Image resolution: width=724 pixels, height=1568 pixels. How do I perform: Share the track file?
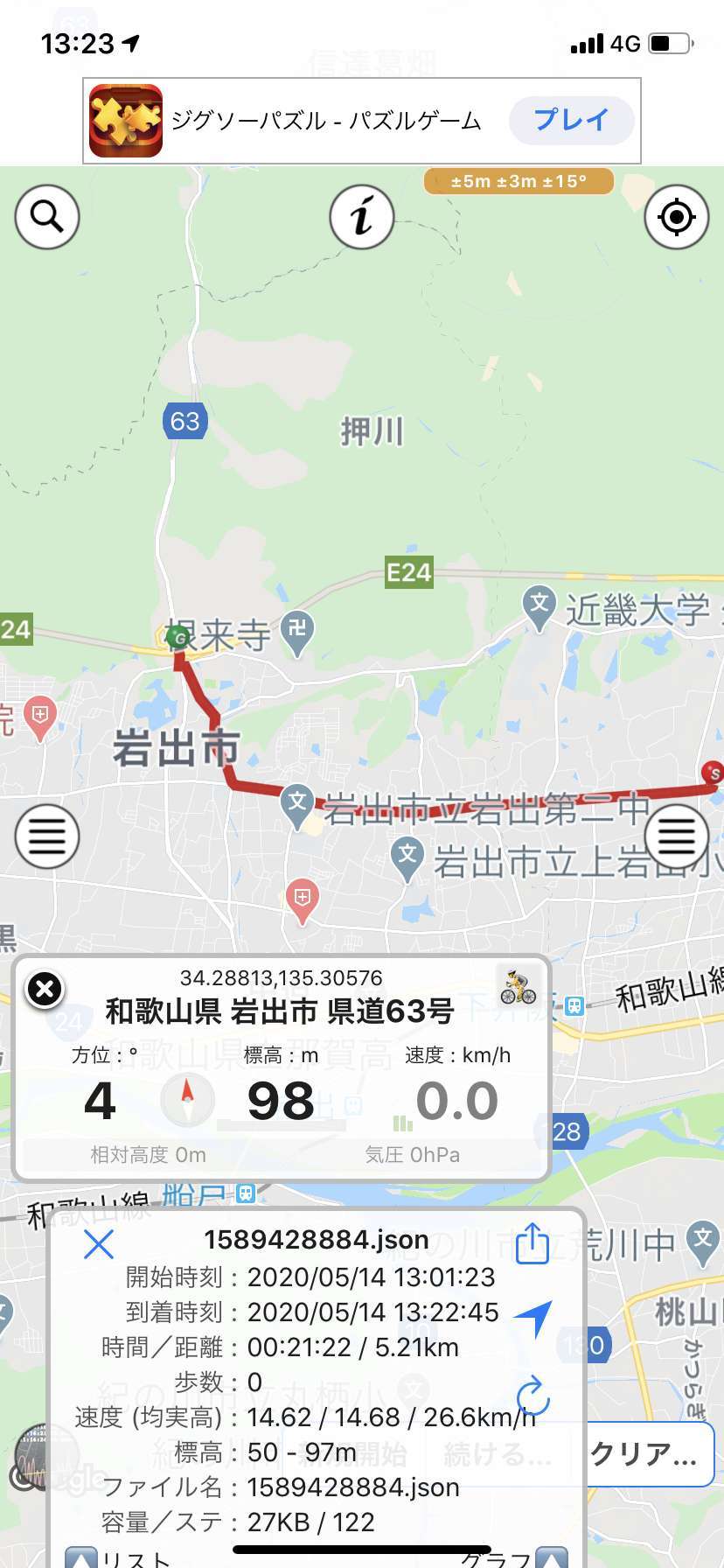[532, 1243]
